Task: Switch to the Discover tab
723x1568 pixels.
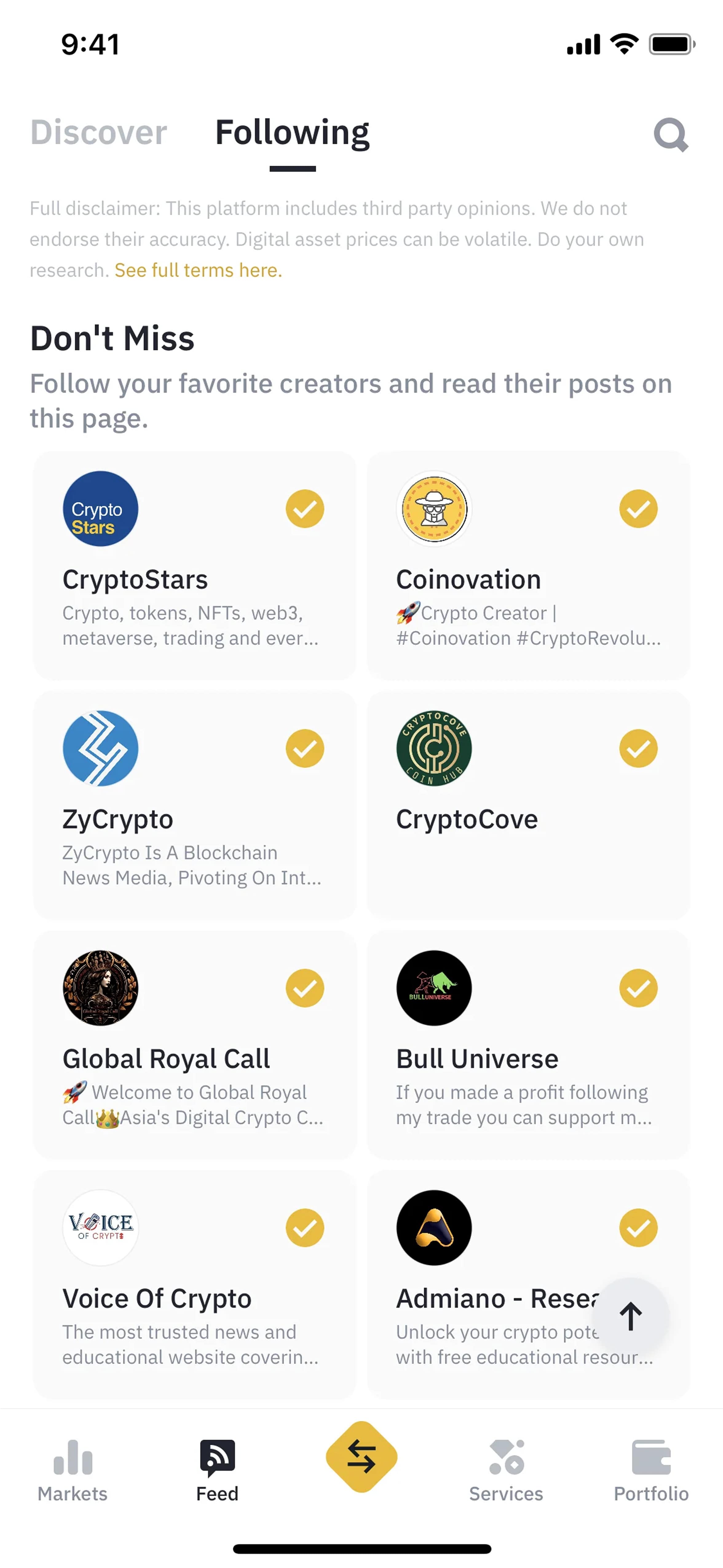Action: pos(99,132)
